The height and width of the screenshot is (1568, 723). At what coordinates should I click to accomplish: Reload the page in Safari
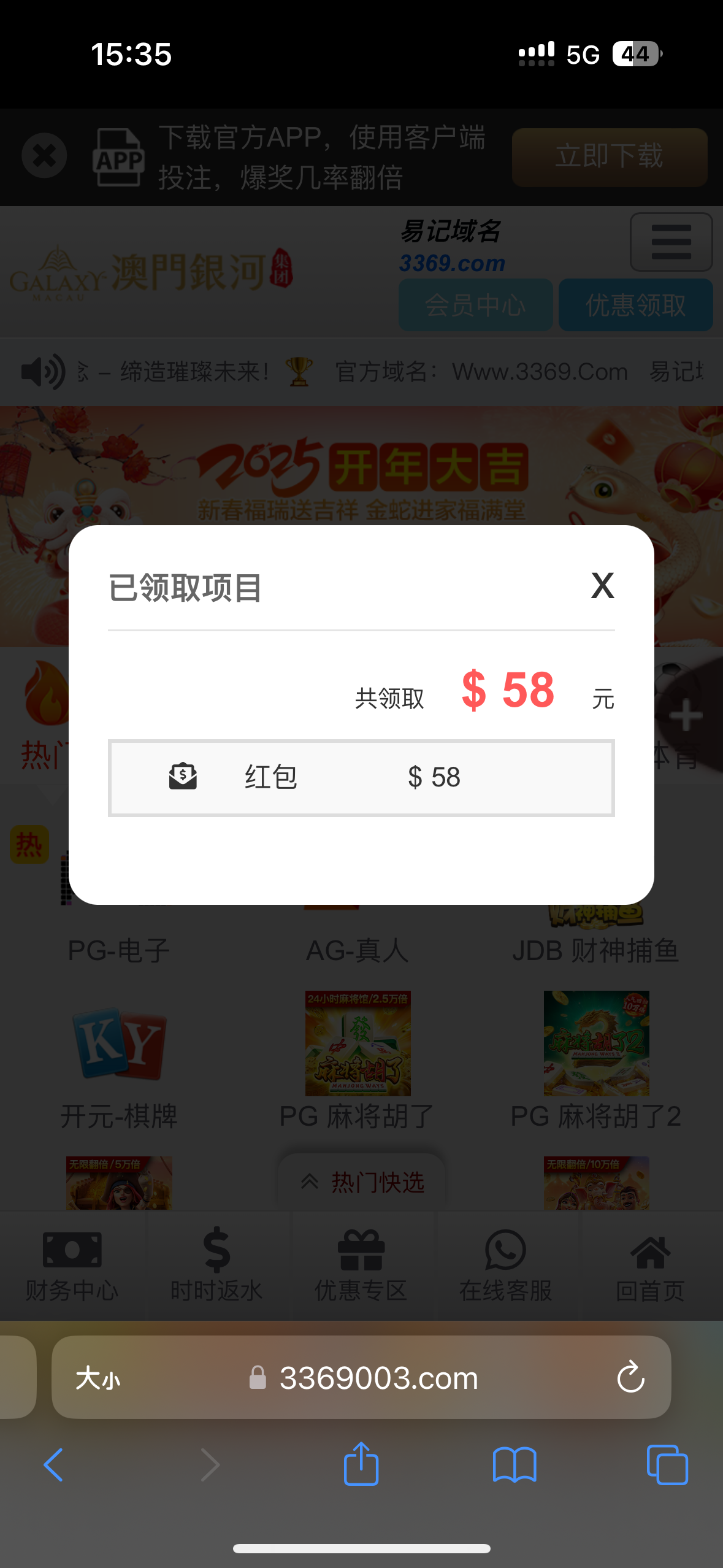tap(630, 1377)
